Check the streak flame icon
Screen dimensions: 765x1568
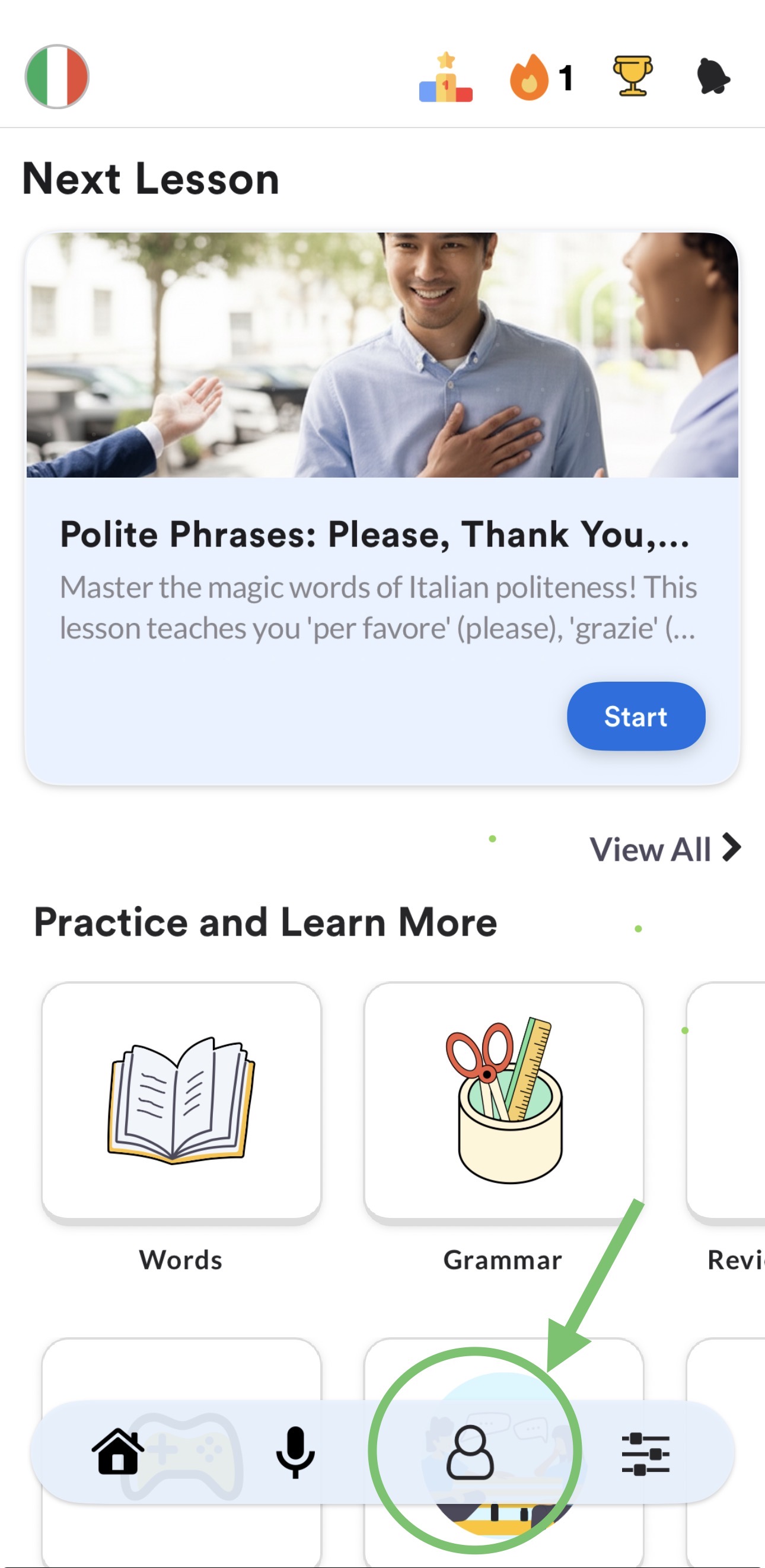[x=528, y=78]
